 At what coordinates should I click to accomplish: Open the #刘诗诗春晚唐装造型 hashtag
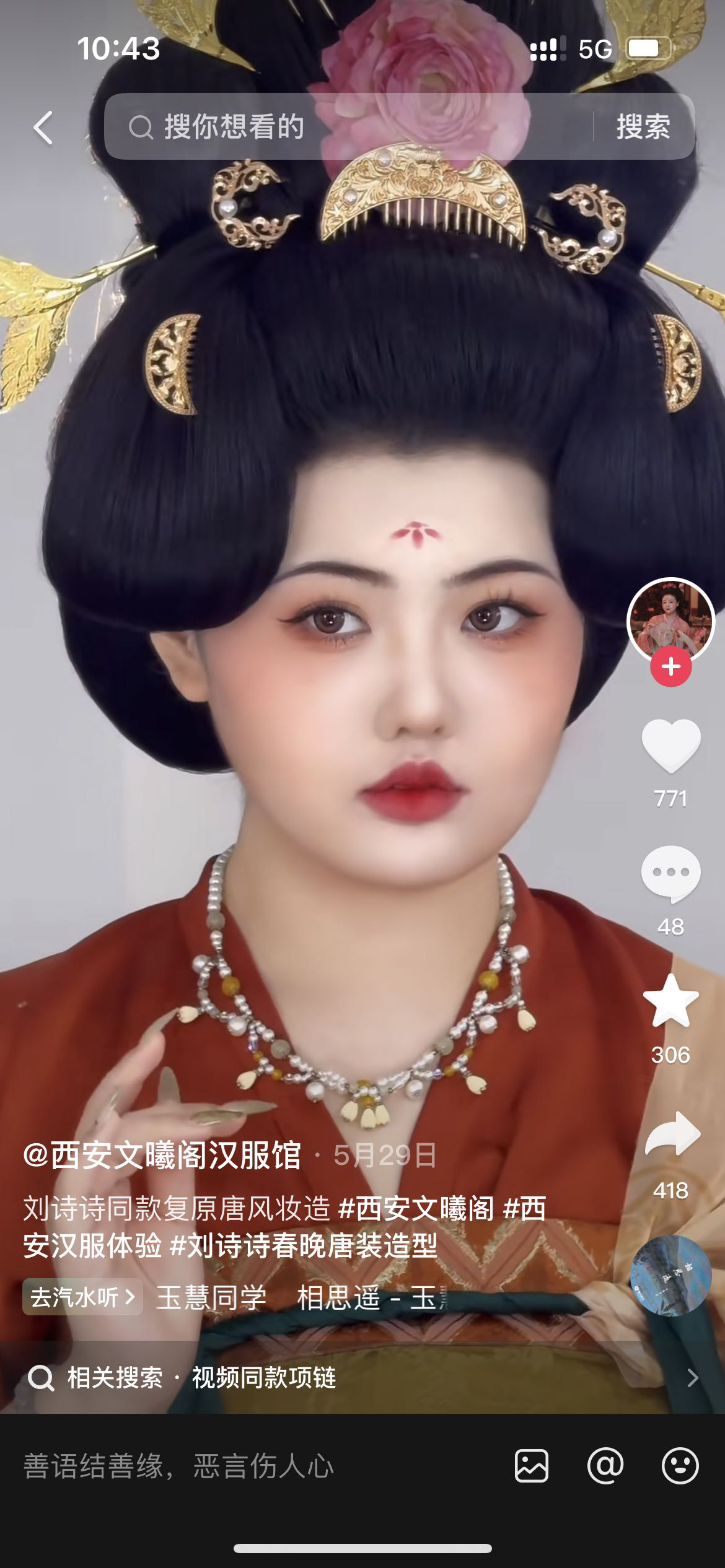pos(304,1246)
